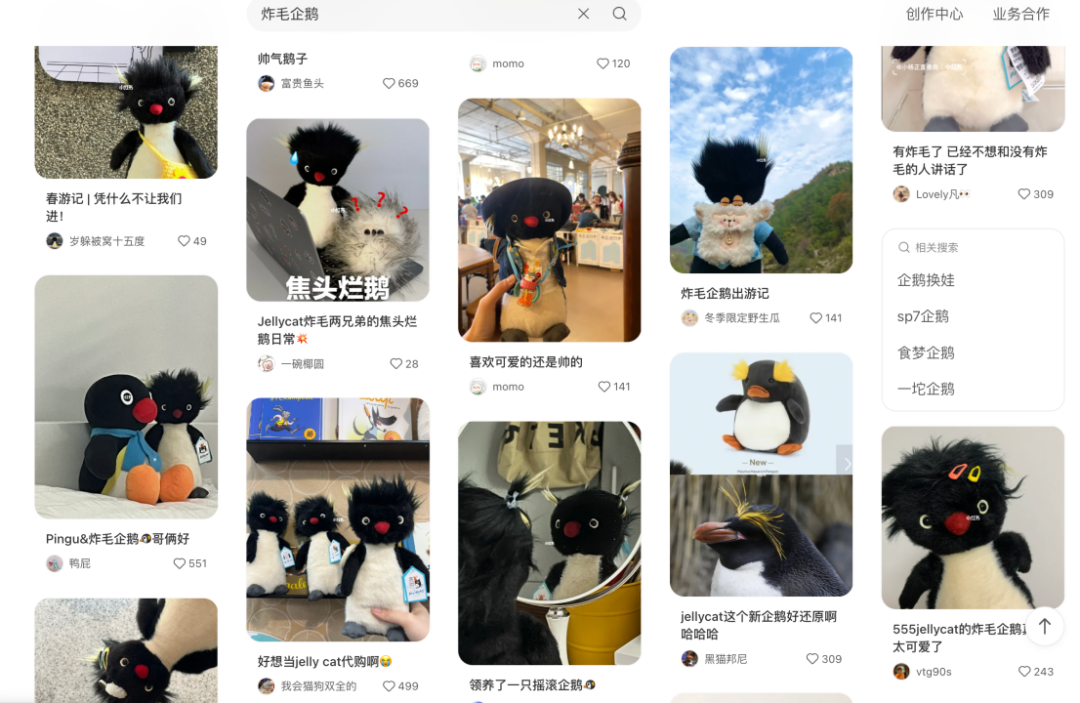Open 业务合作 link

tap(1021, 14)
